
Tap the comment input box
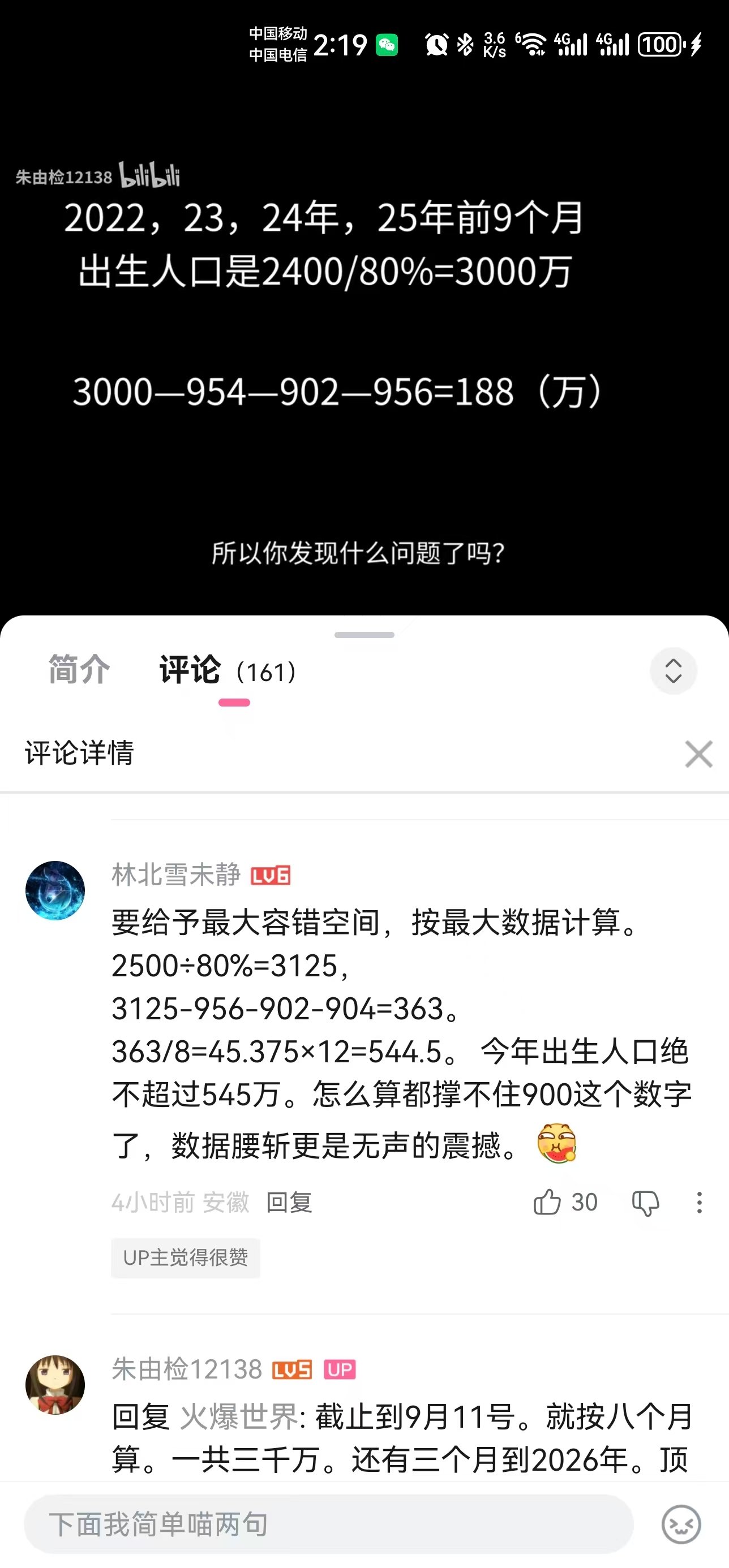(329, 1524)
